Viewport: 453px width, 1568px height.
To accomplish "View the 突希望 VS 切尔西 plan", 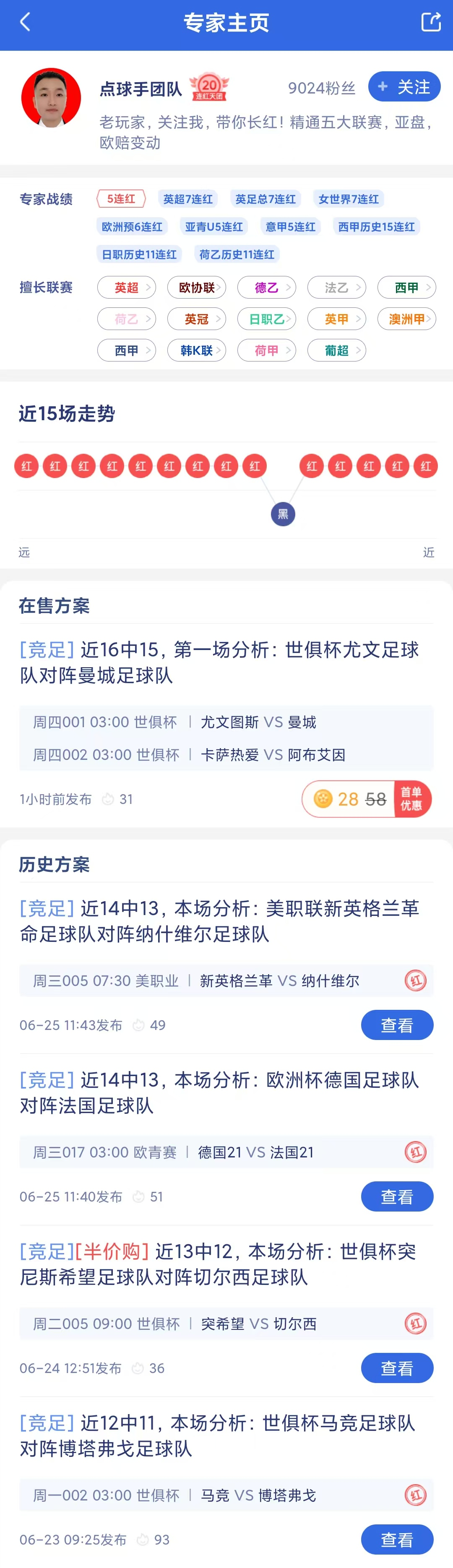I will [396, 1368].
